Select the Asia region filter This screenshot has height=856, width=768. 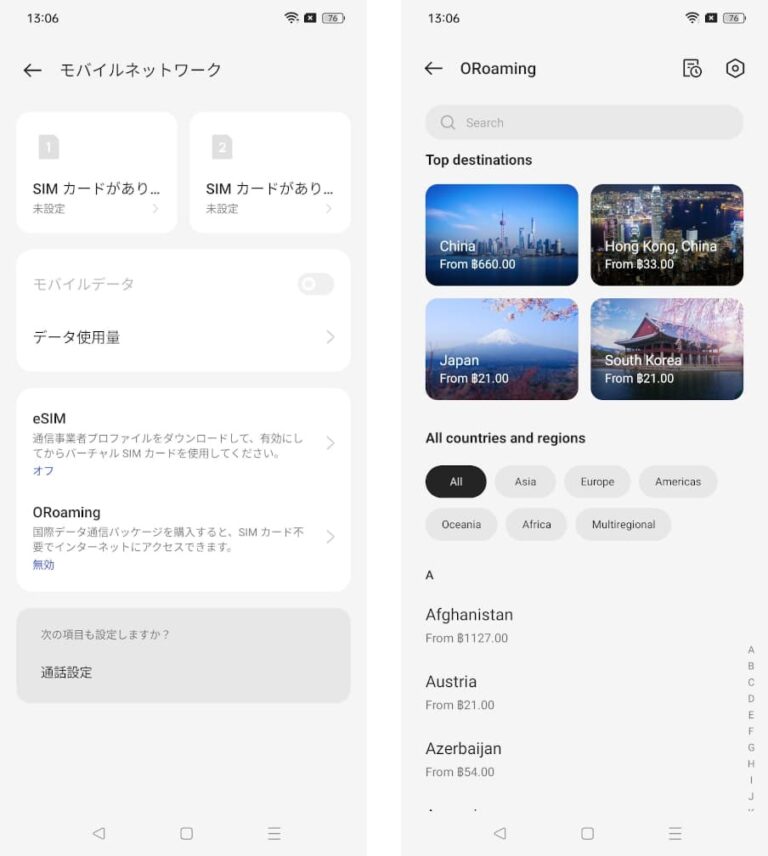coord(525,481)
